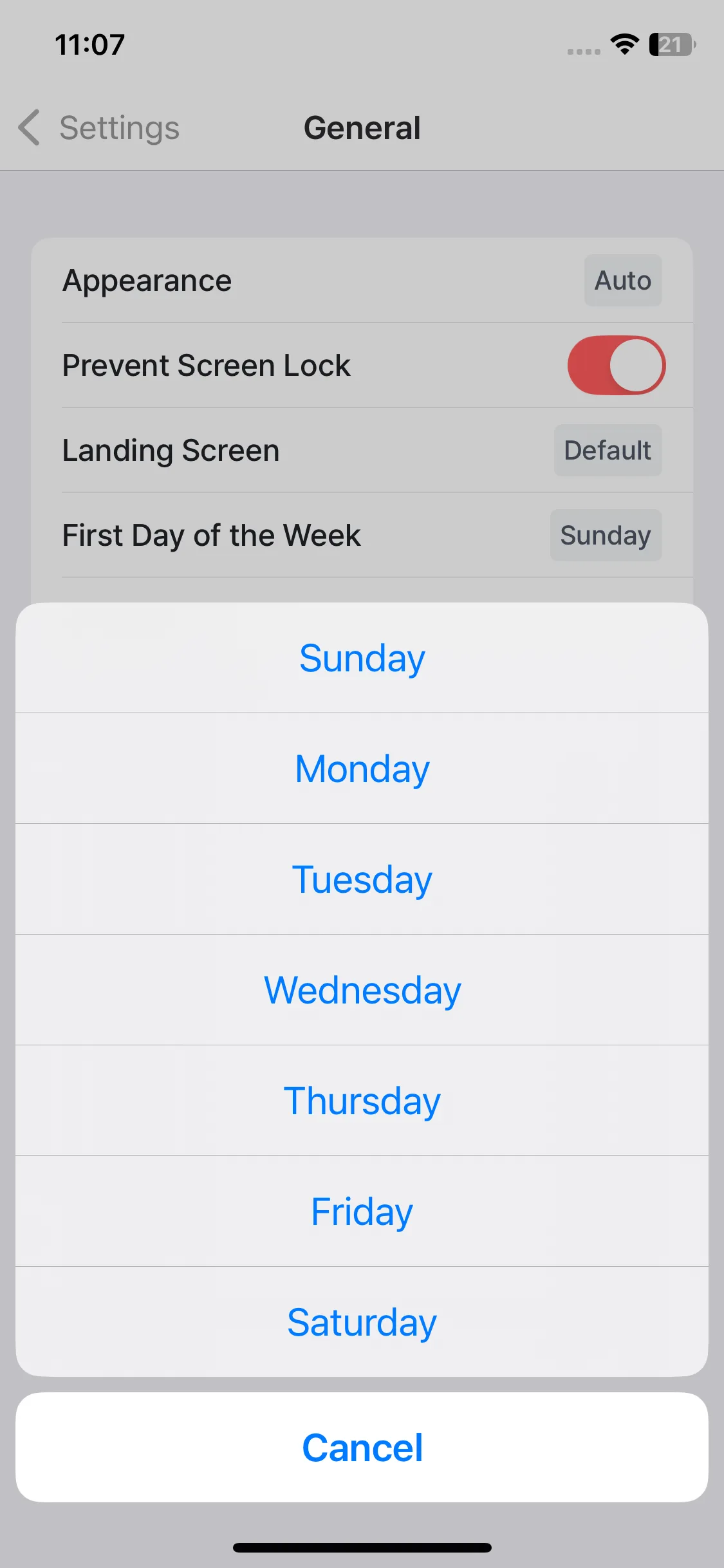This screenshot has width=724, height=1568.
Task: Select Sunday as first day
Action: pos(362,658)
